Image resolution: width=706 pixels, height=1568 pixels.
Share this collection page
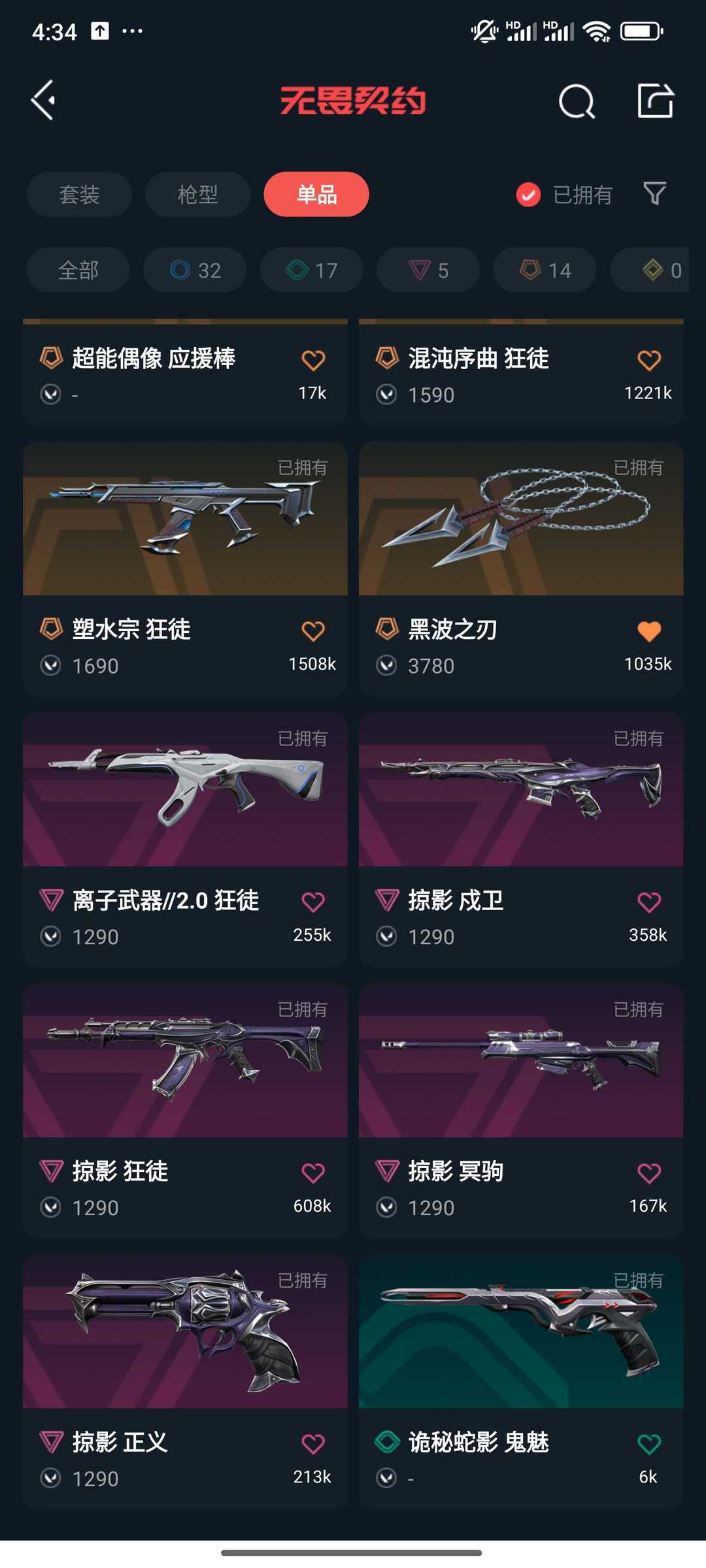[655, 101]
